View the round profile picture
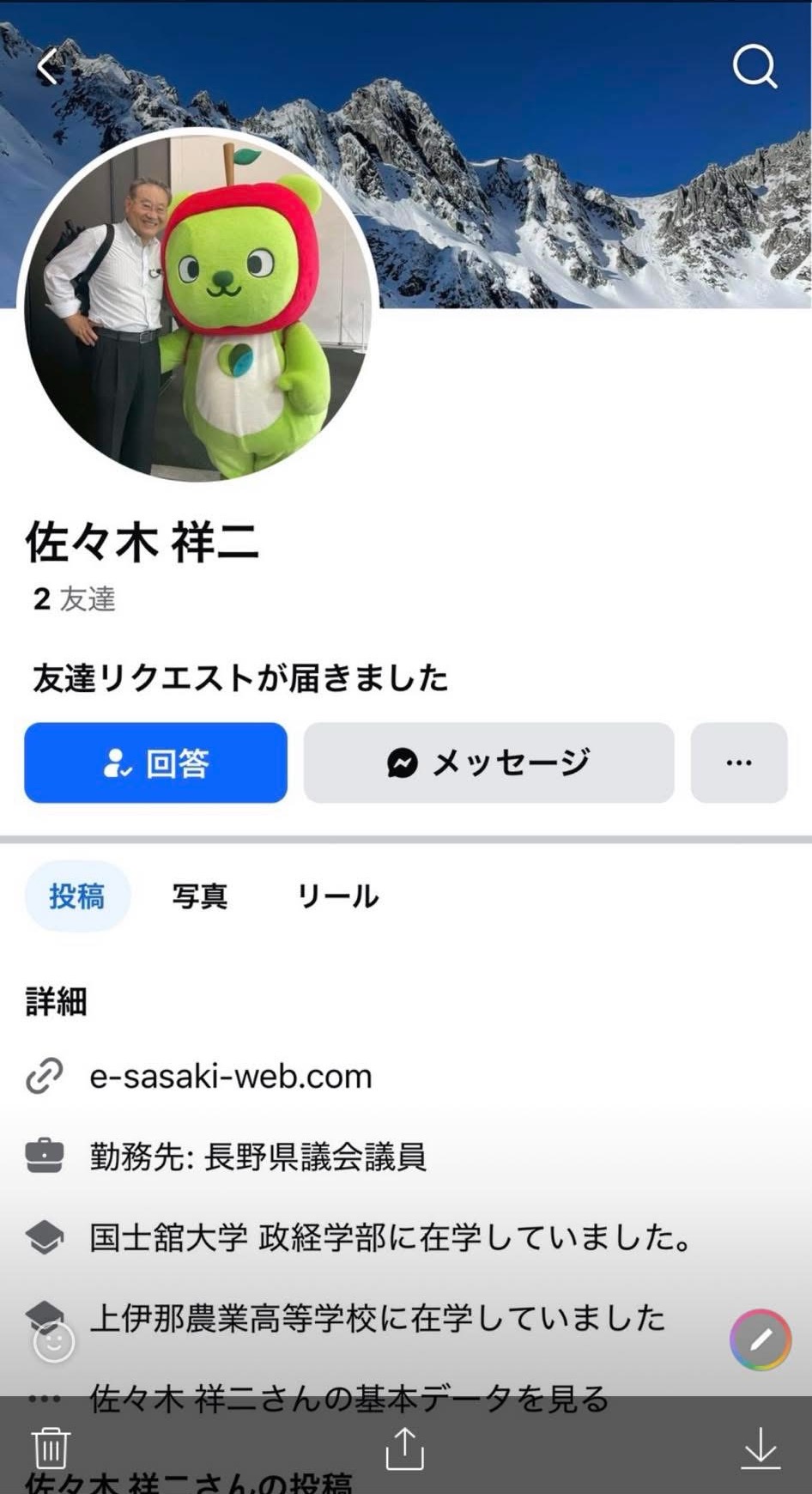 pos(197,305)
